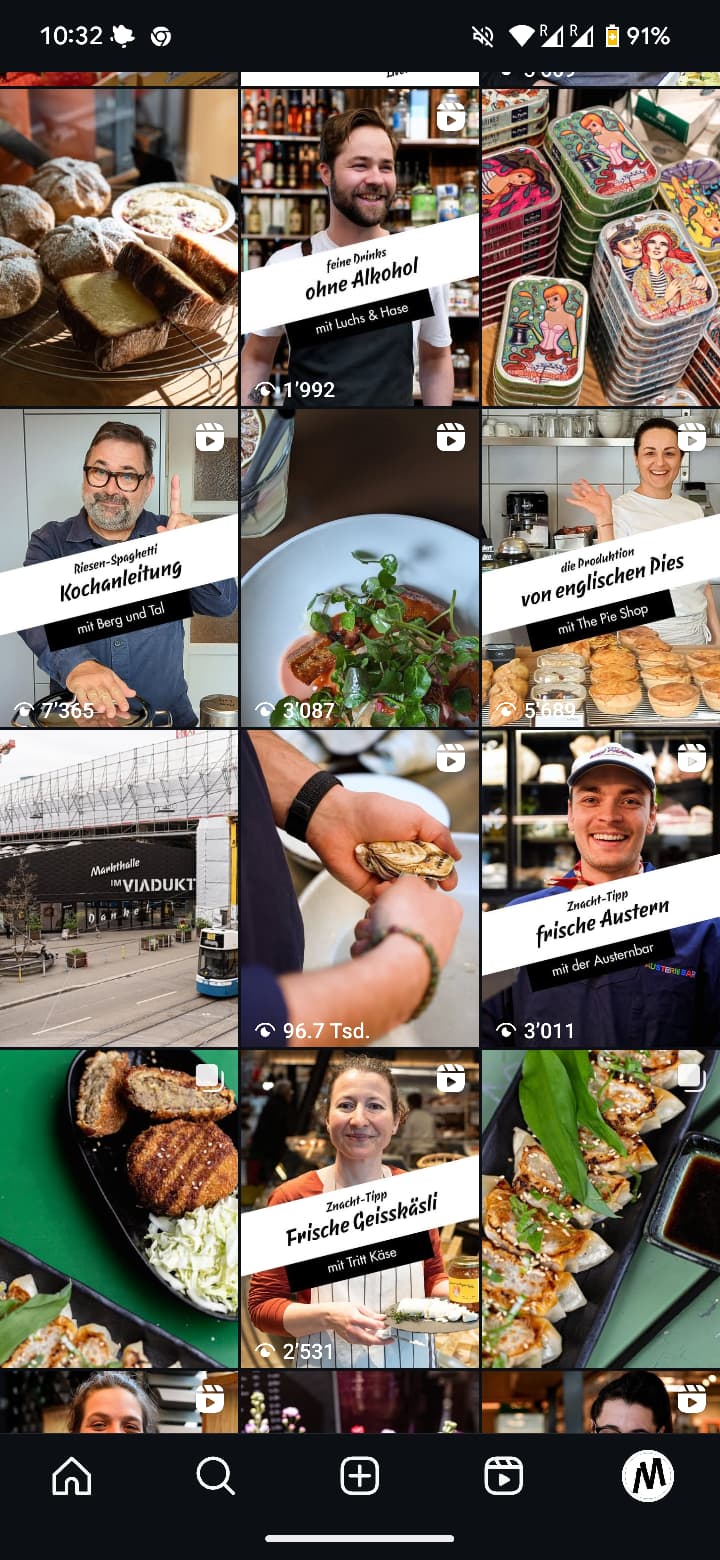Open the Search and explore tab
This screenshot has height=1560, width=720.
(x=215, y=1475)
